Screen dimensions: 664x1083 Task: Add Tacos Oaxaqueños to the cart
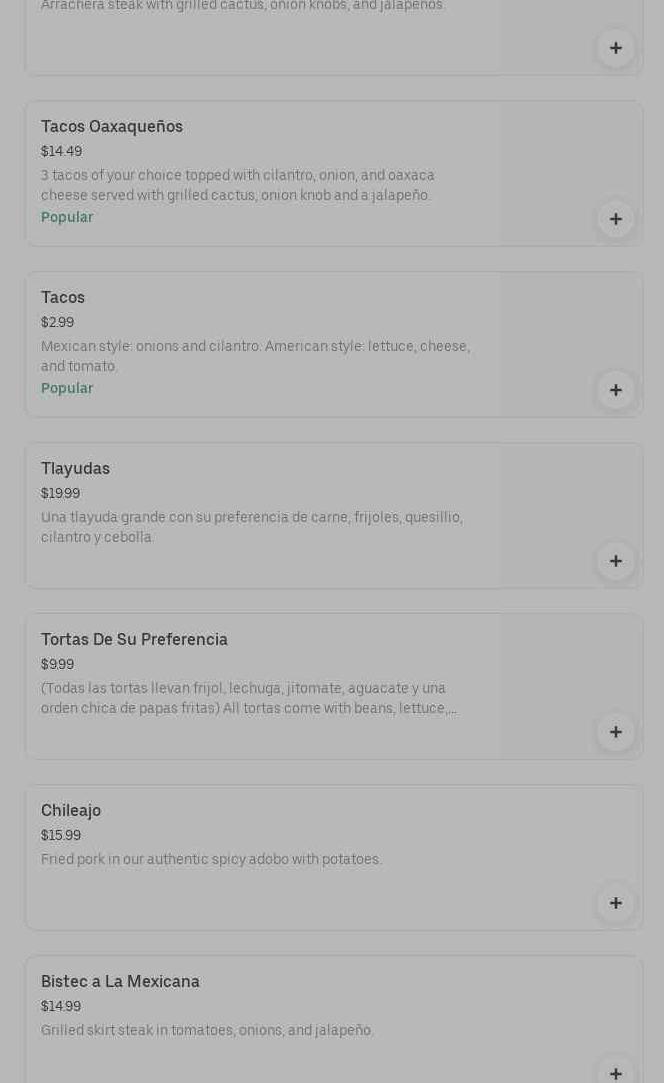click(x=615, y=219)
